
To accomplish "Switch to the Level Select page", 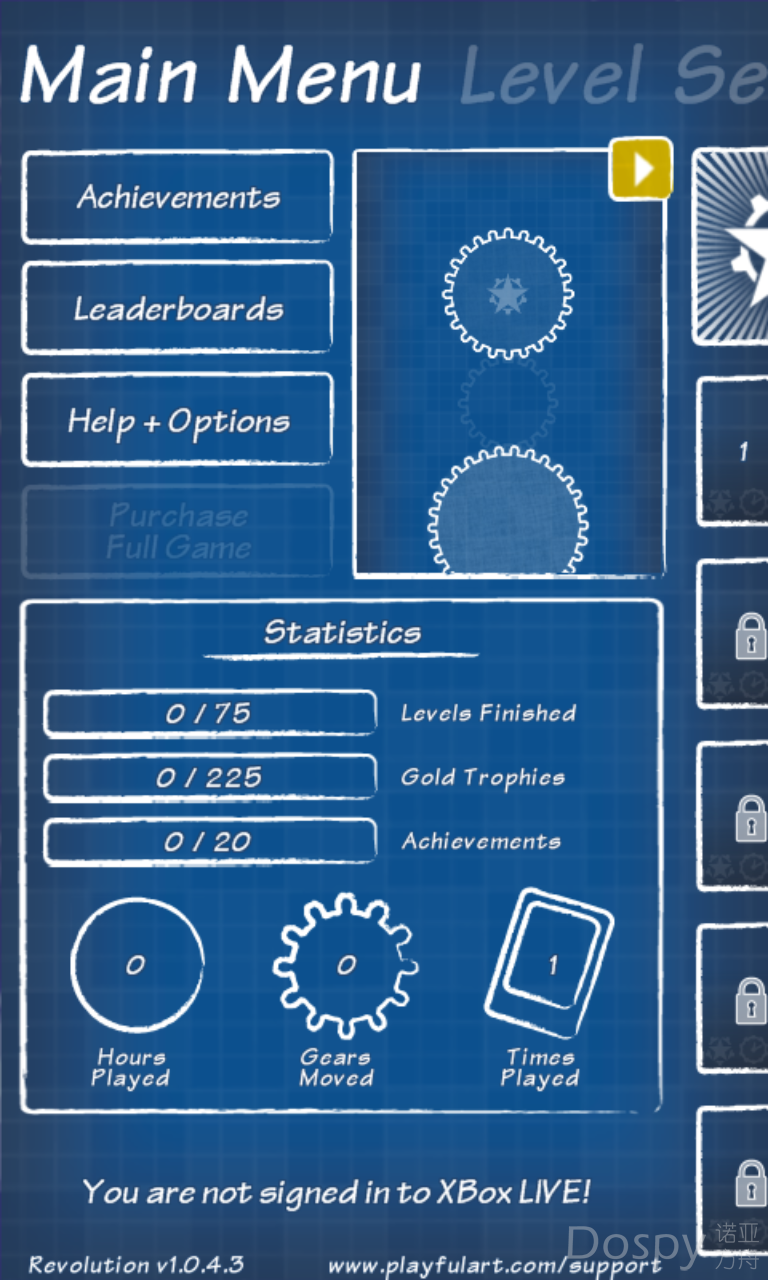I will [612, 78].
